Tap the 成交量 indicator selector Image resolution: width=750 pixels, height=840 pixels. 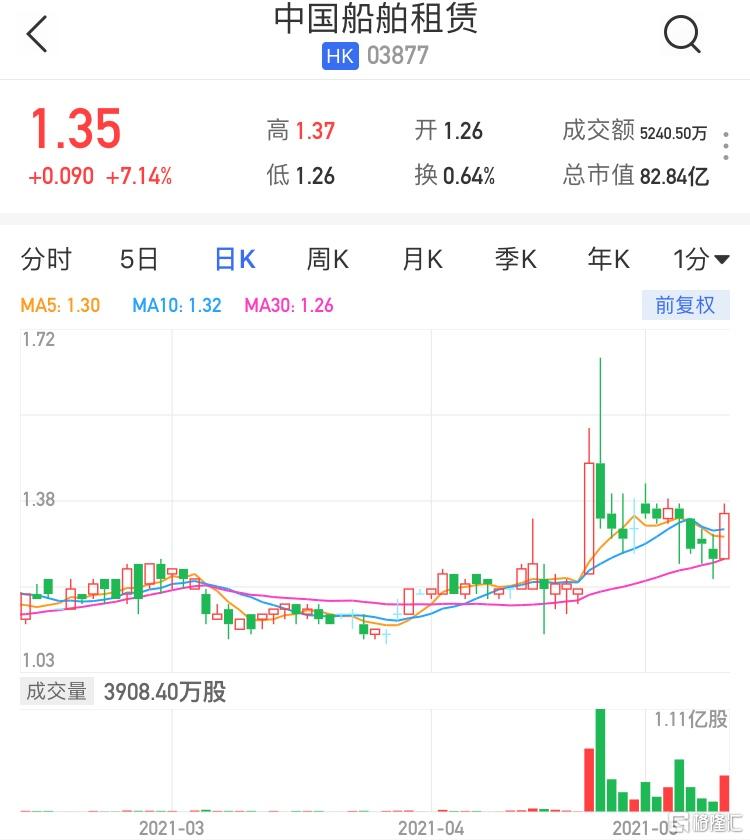point(57,691)
